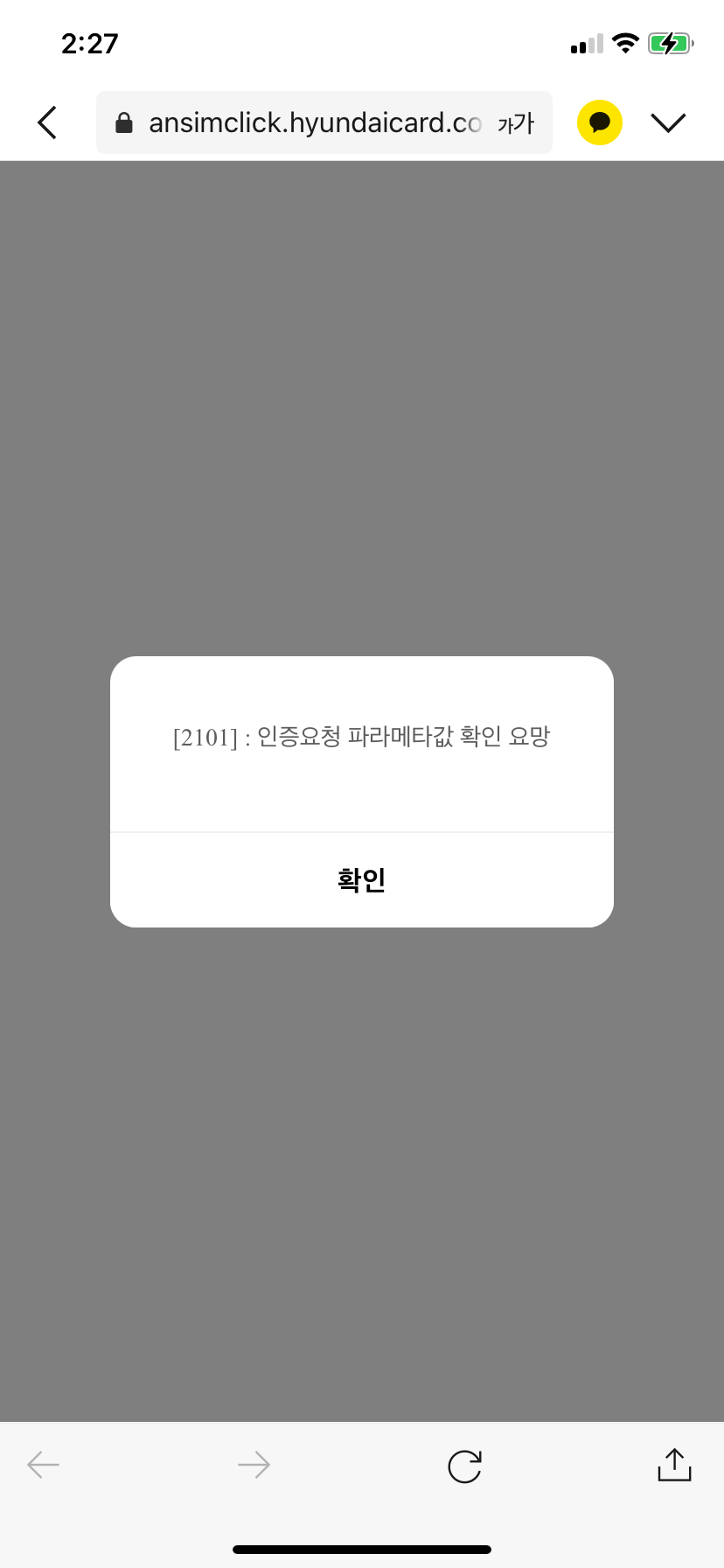Share this page
The width and height of the screenshot is (724, 1568).
(674, 1465)
